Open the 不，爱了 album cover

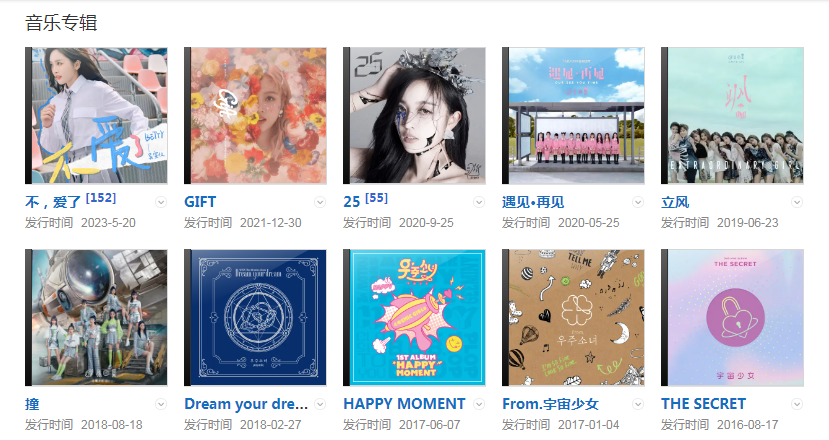pyautogui.click(x=96, y=115)
